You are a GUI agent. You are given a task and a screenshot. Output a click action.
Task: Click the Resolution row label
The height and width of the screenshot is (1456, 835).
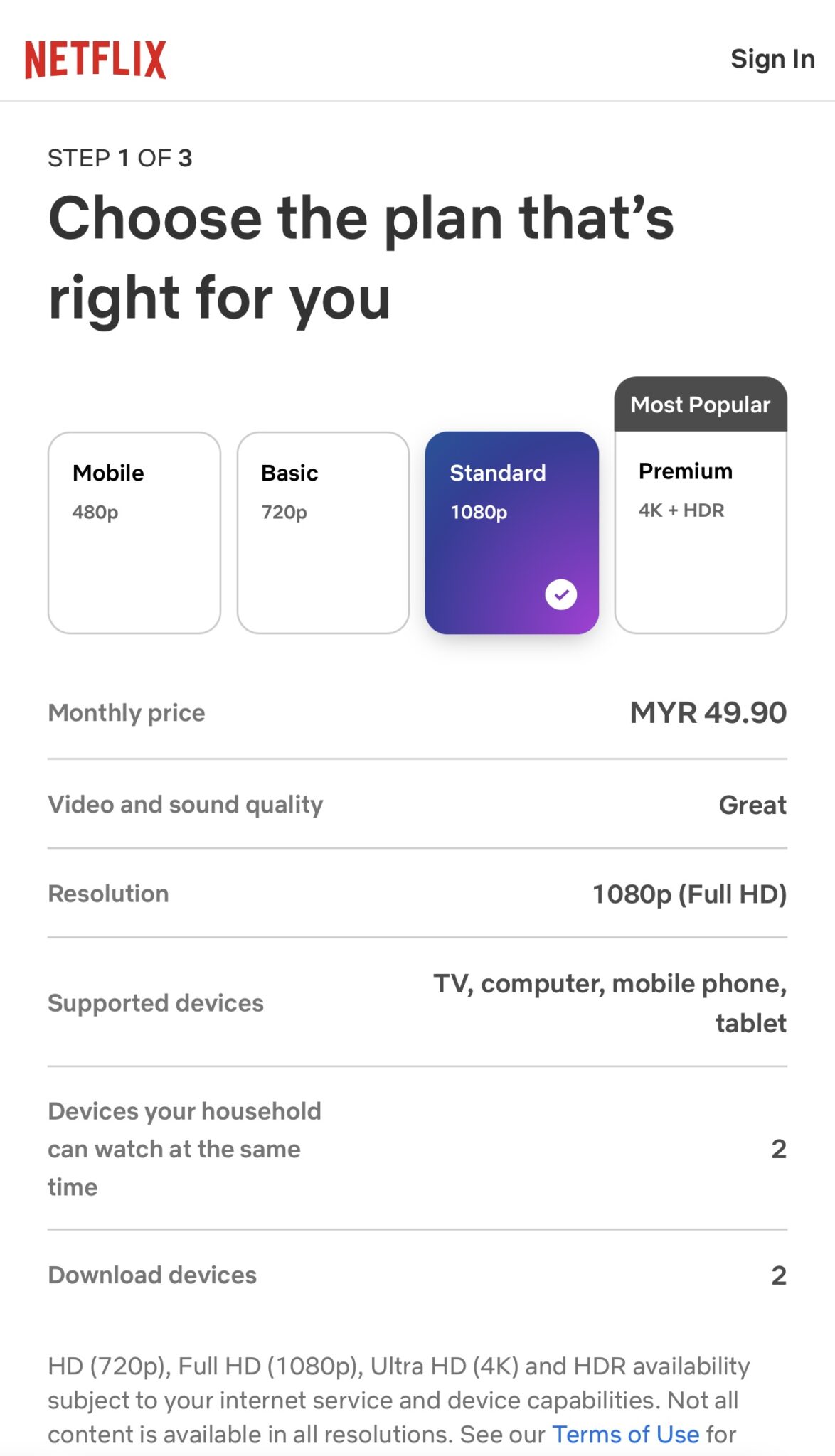coord(108,893)
